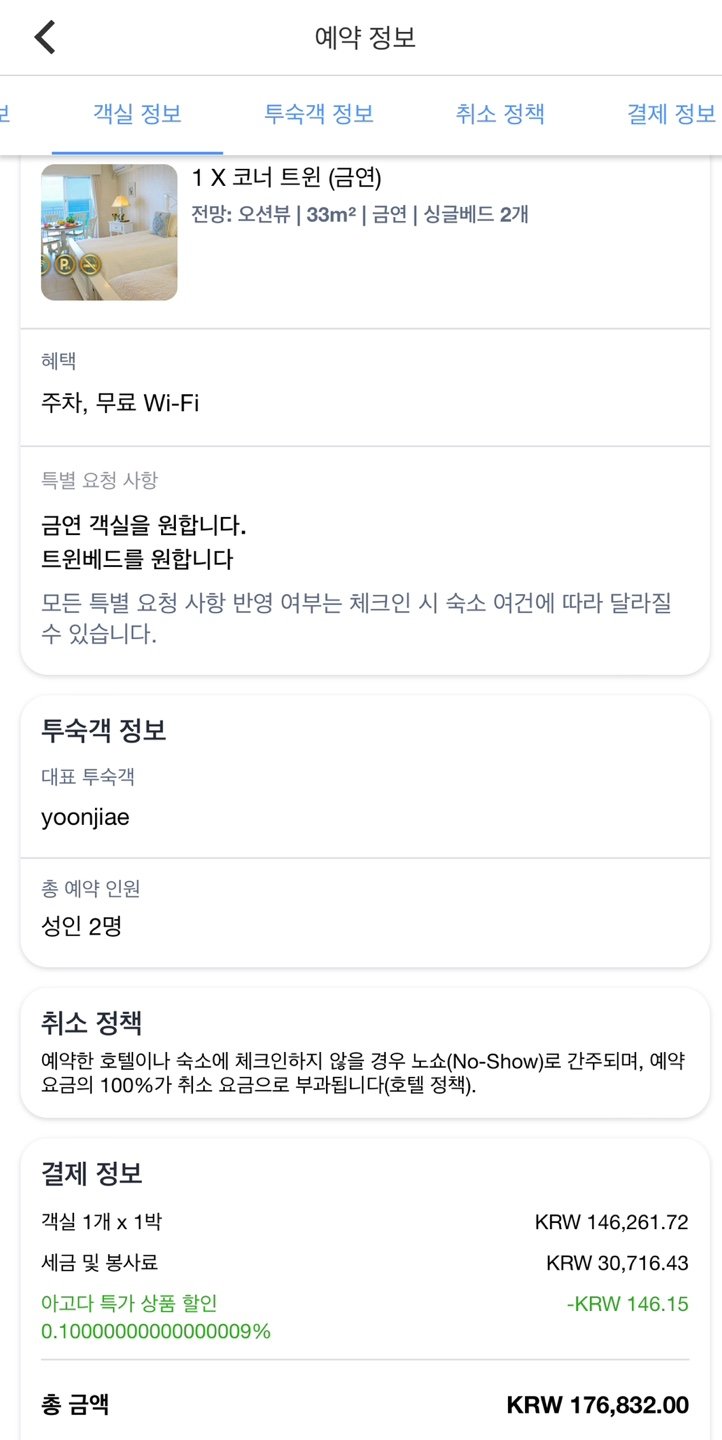
Task: Go back from the 예약 정보 screen
Action: 45,38
